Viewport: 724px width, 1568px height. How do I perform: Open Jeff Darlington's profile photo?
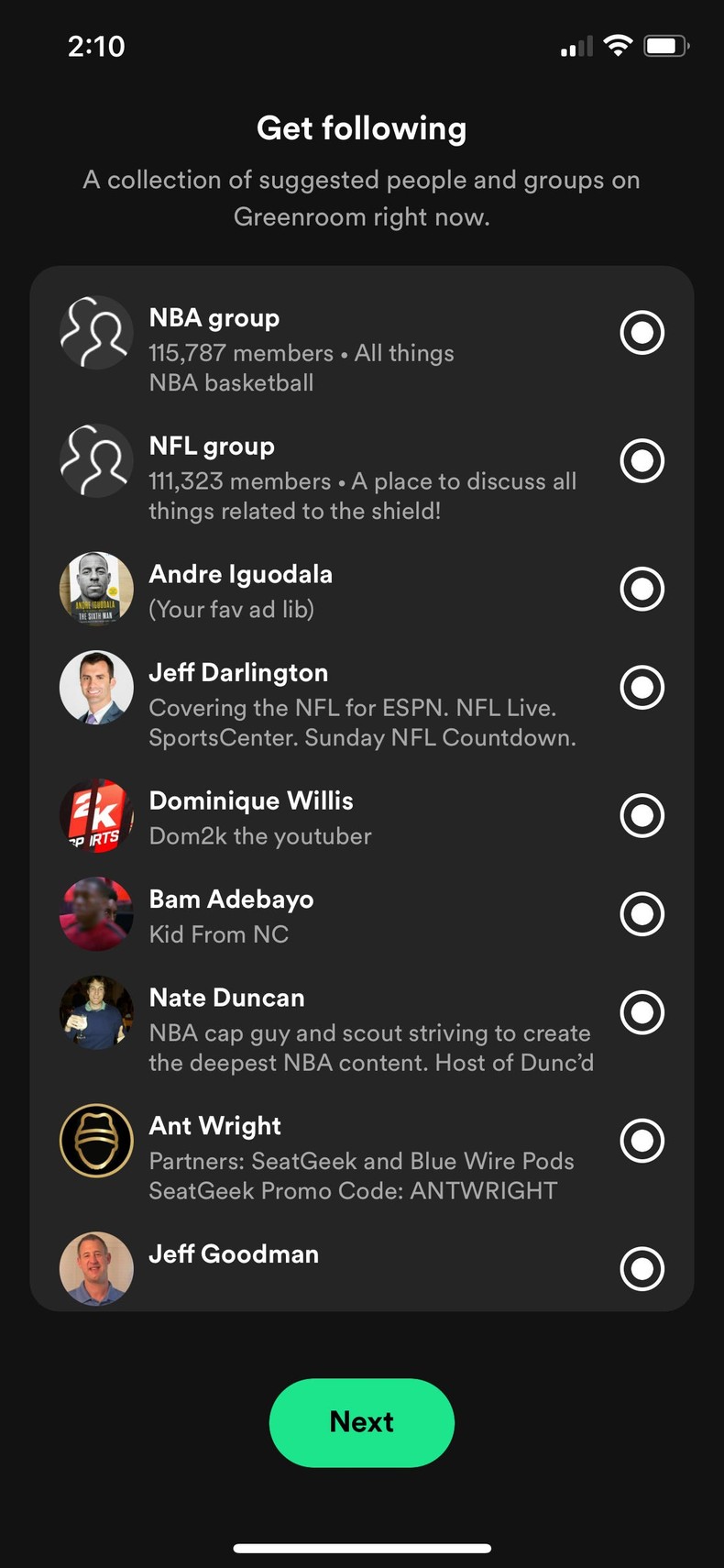tap(96, 687)
